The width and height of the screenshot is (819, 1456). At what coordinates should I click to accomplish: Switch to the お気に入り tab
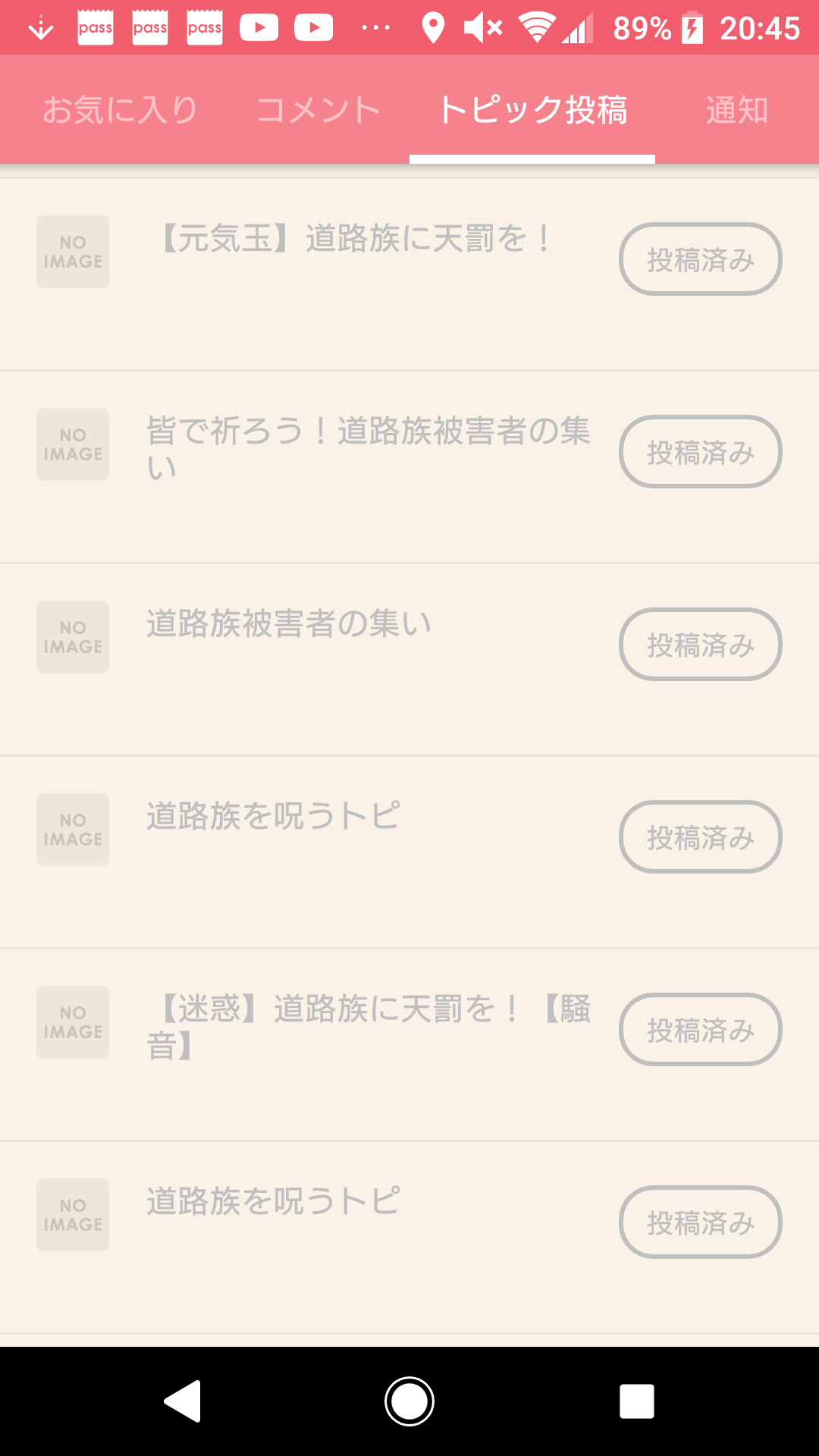click(120, 110)
